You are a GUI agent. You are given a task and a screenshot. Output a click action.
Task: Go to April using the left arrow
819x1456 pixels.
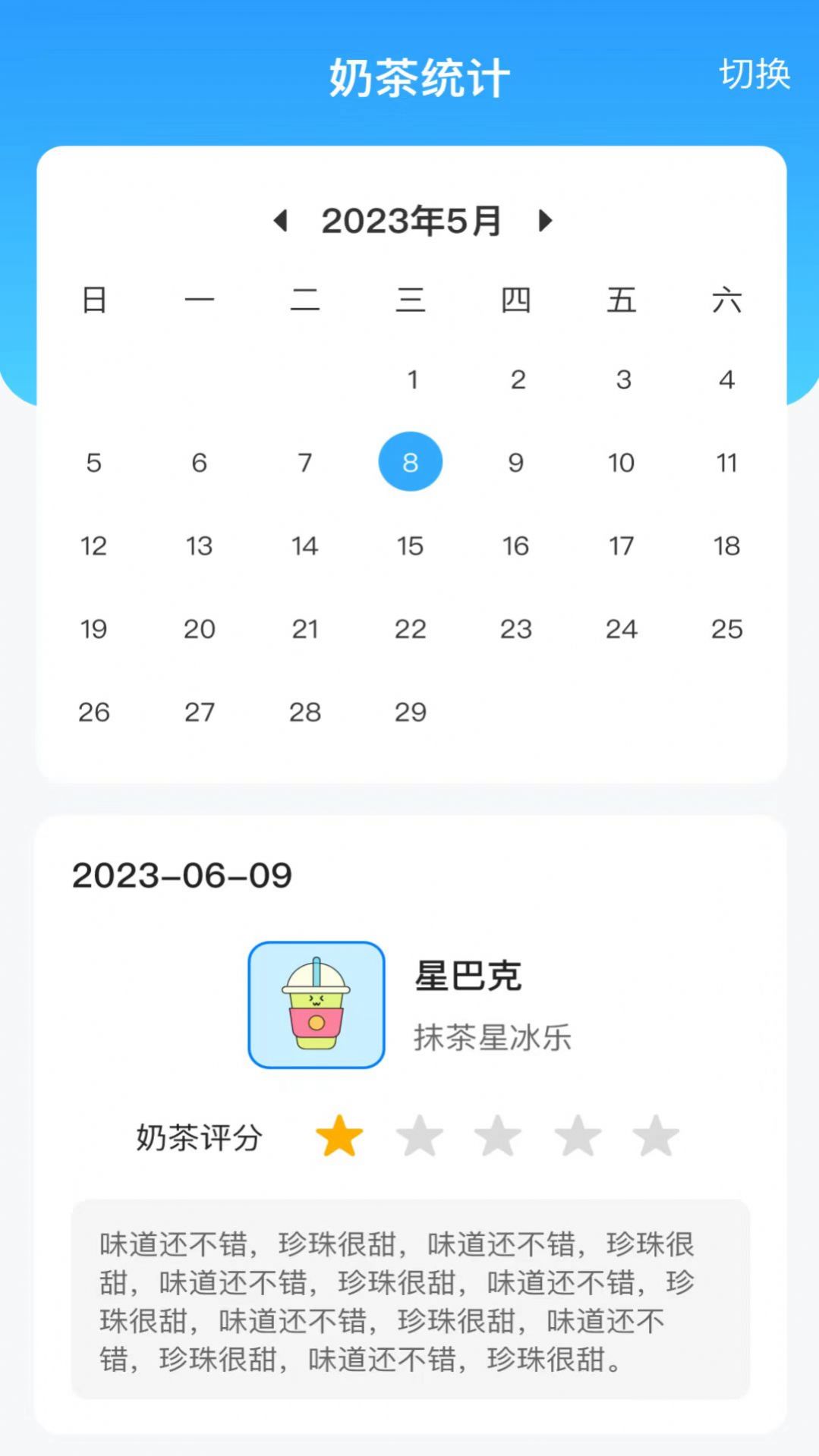coord(280,221)
